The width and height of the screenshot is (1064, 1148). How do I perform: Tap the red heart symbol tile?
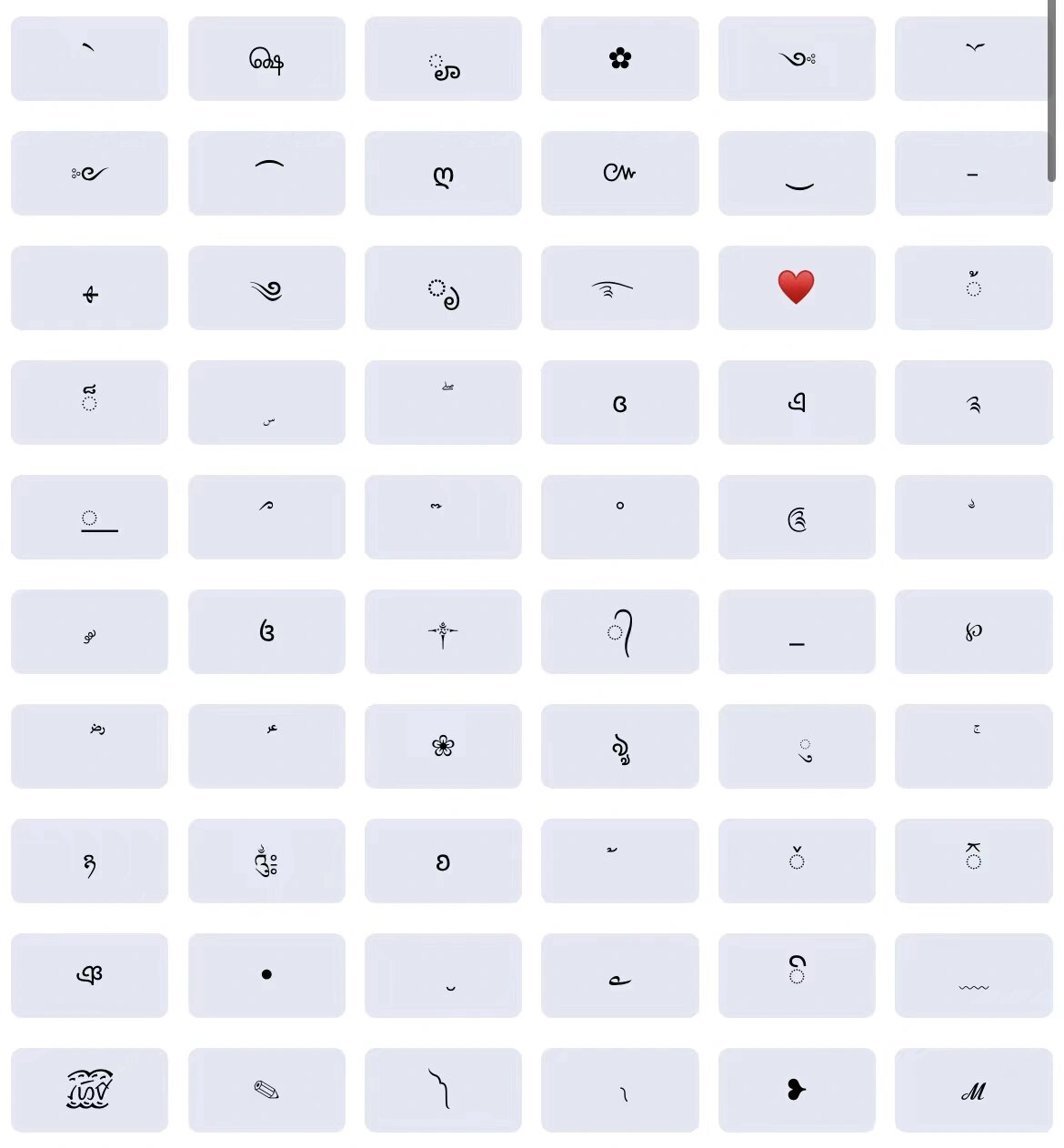797,287
